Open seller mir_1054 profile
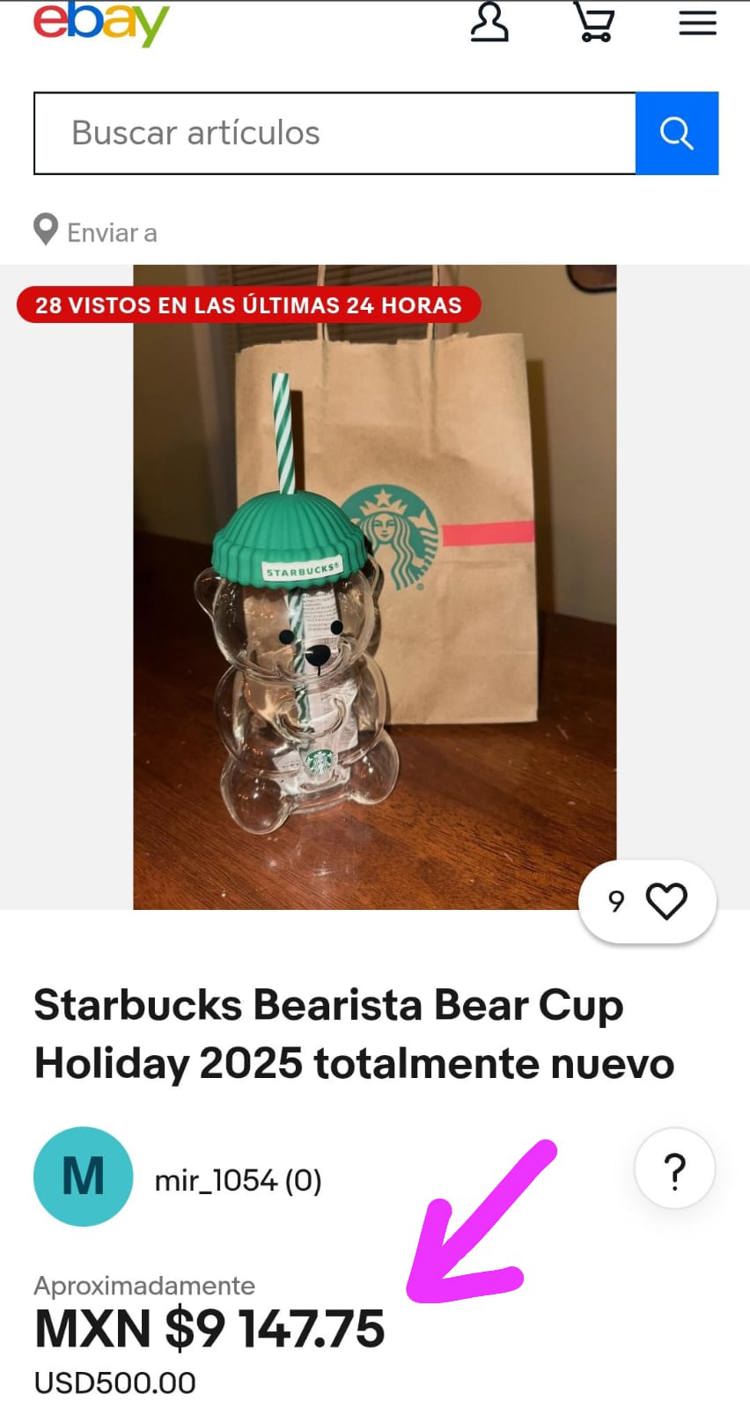 coord(237,1181)
